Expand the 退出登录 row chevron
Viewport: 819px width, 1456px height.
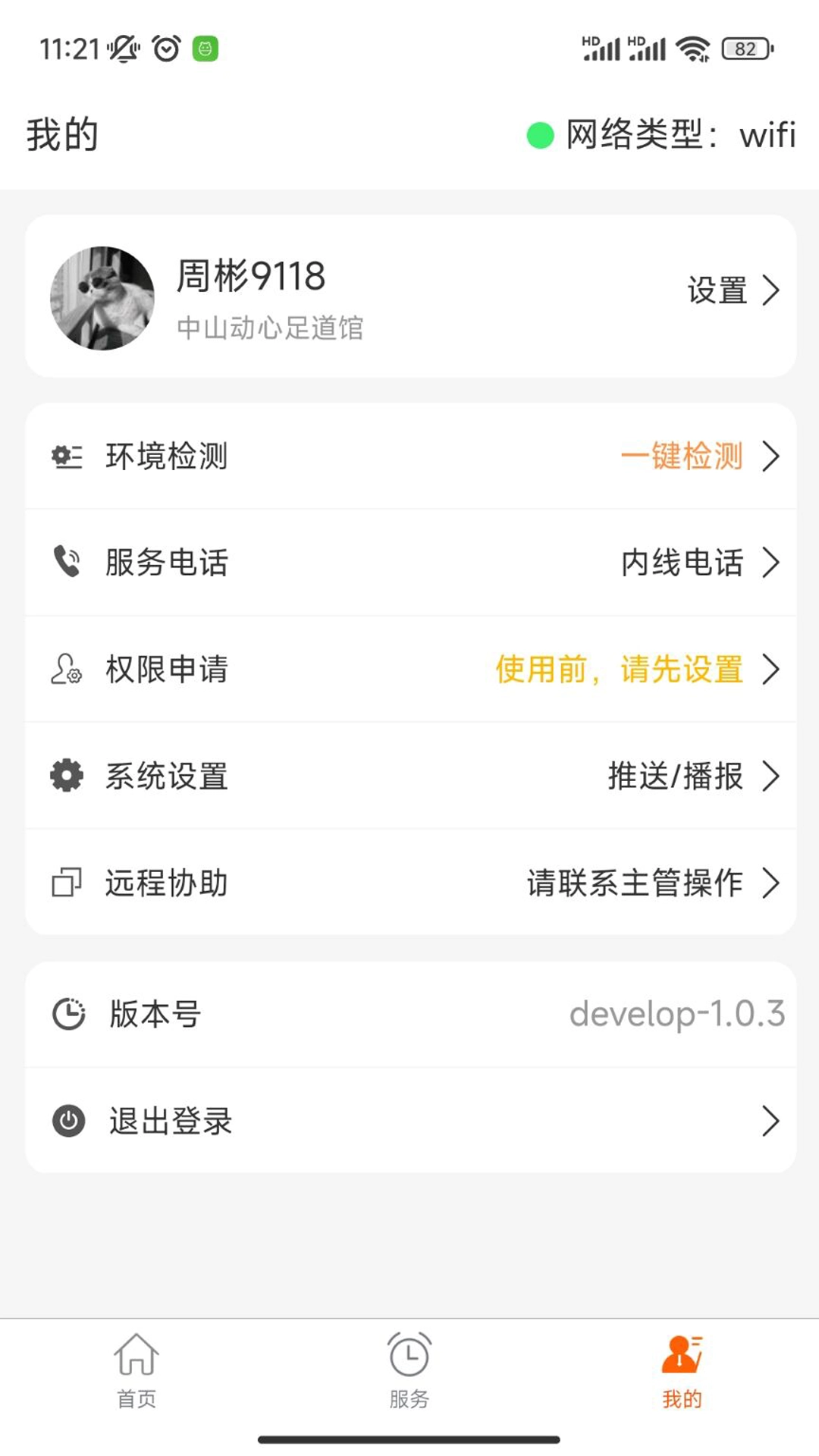point(773,1120)
